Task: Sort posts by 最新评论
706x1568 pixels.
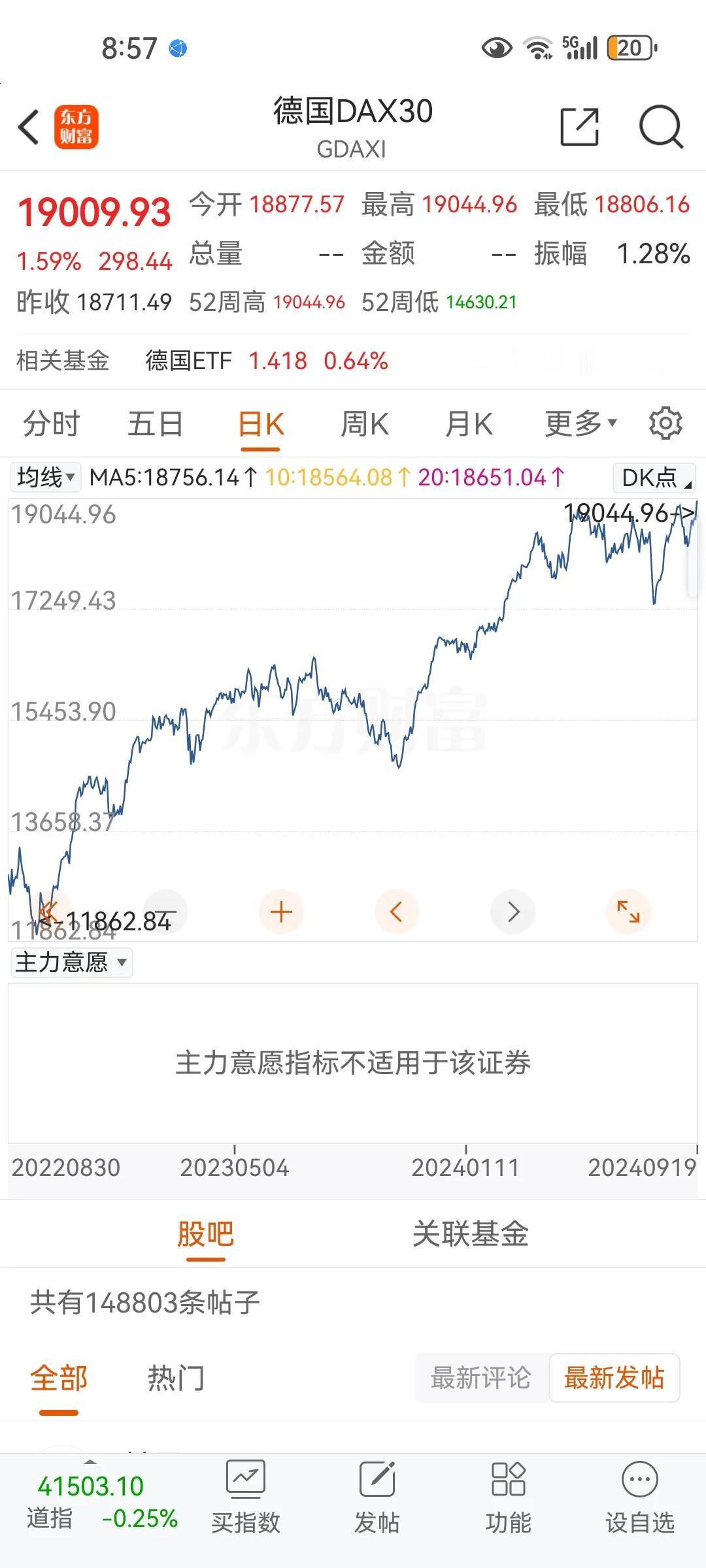Action: point(481,1378)
